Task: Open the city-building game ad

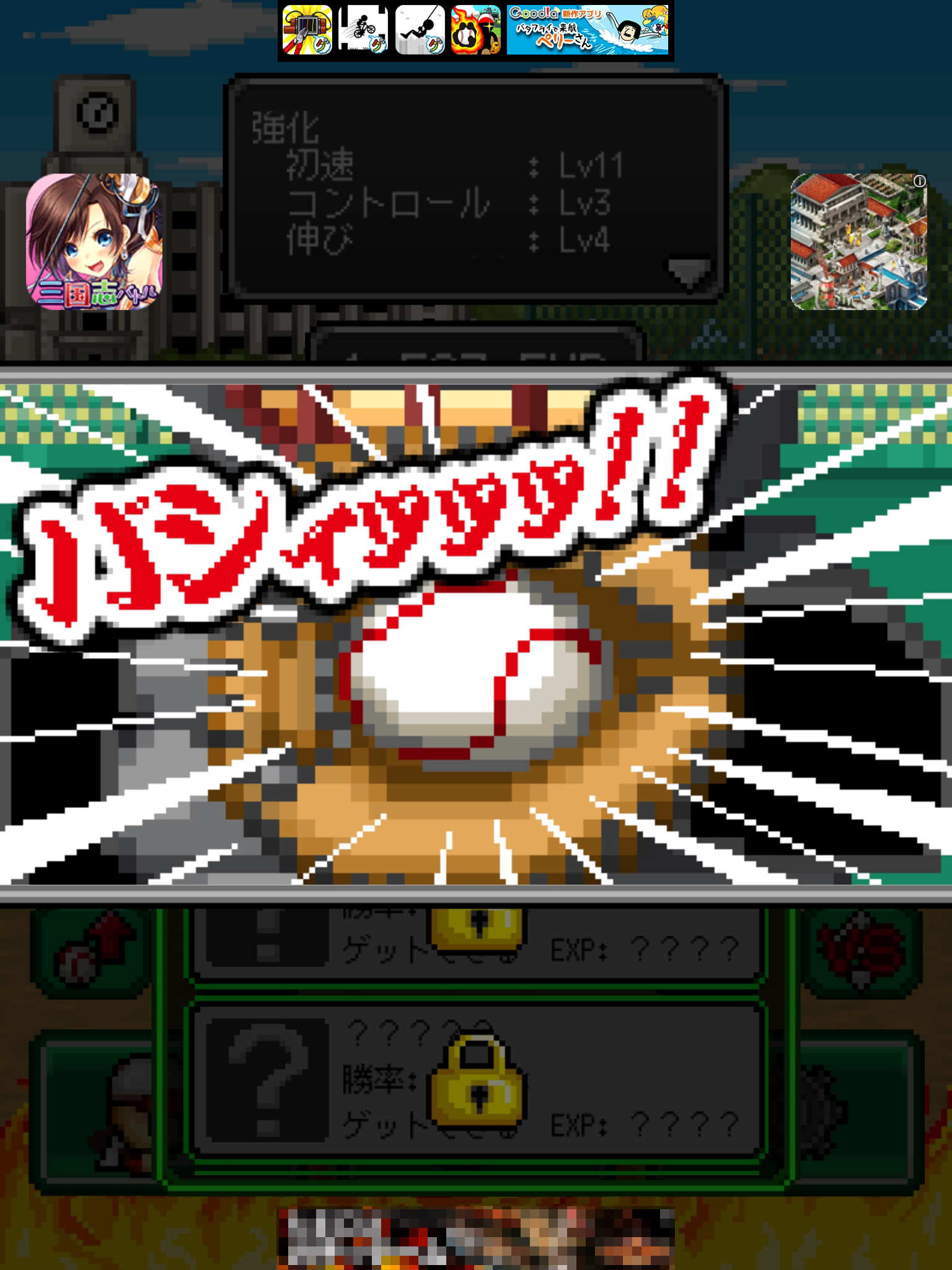Action: tap(858, 242)
